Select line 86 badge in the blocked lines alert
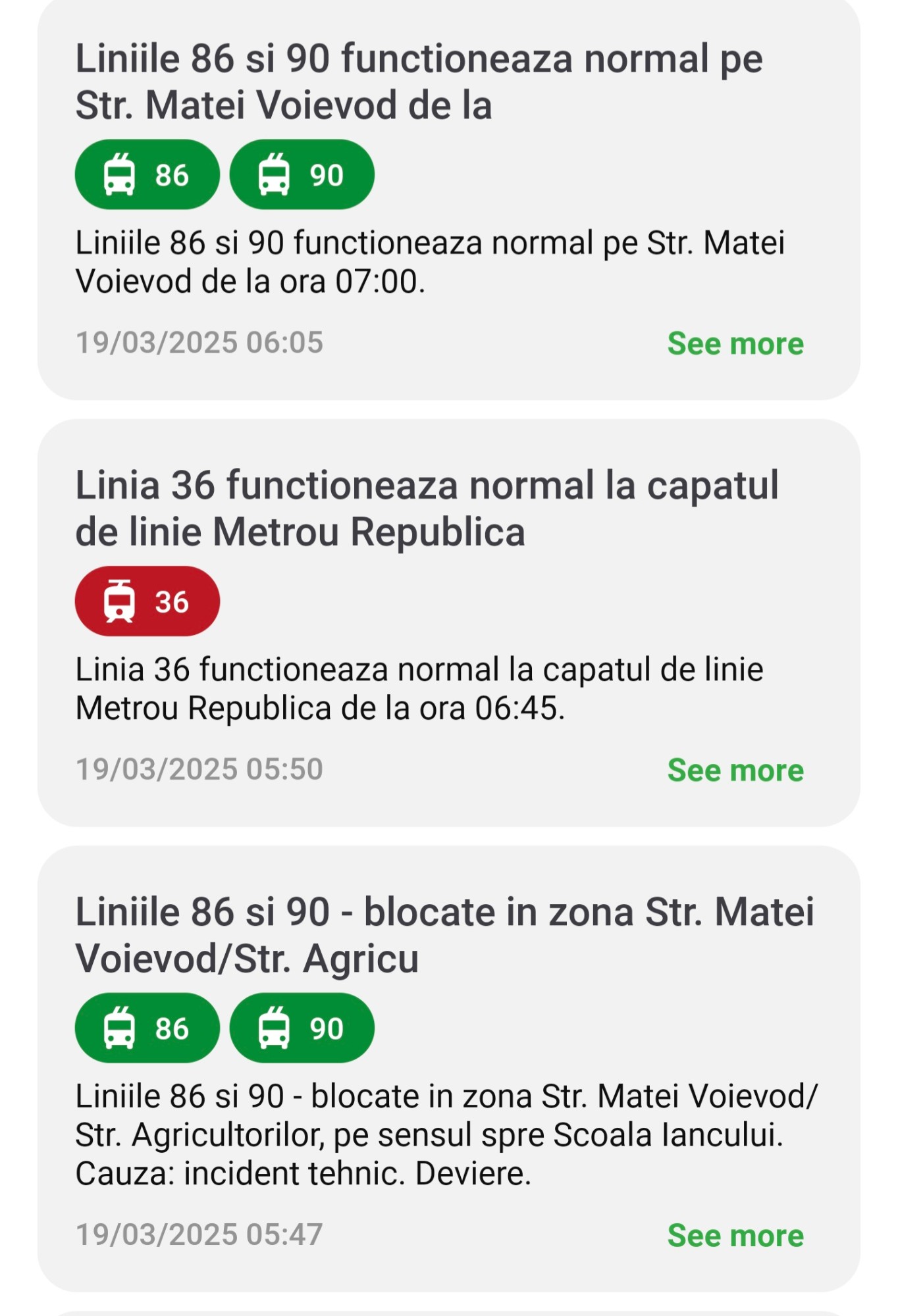This screenshot has height=1316, width=898. [146, 1028]
